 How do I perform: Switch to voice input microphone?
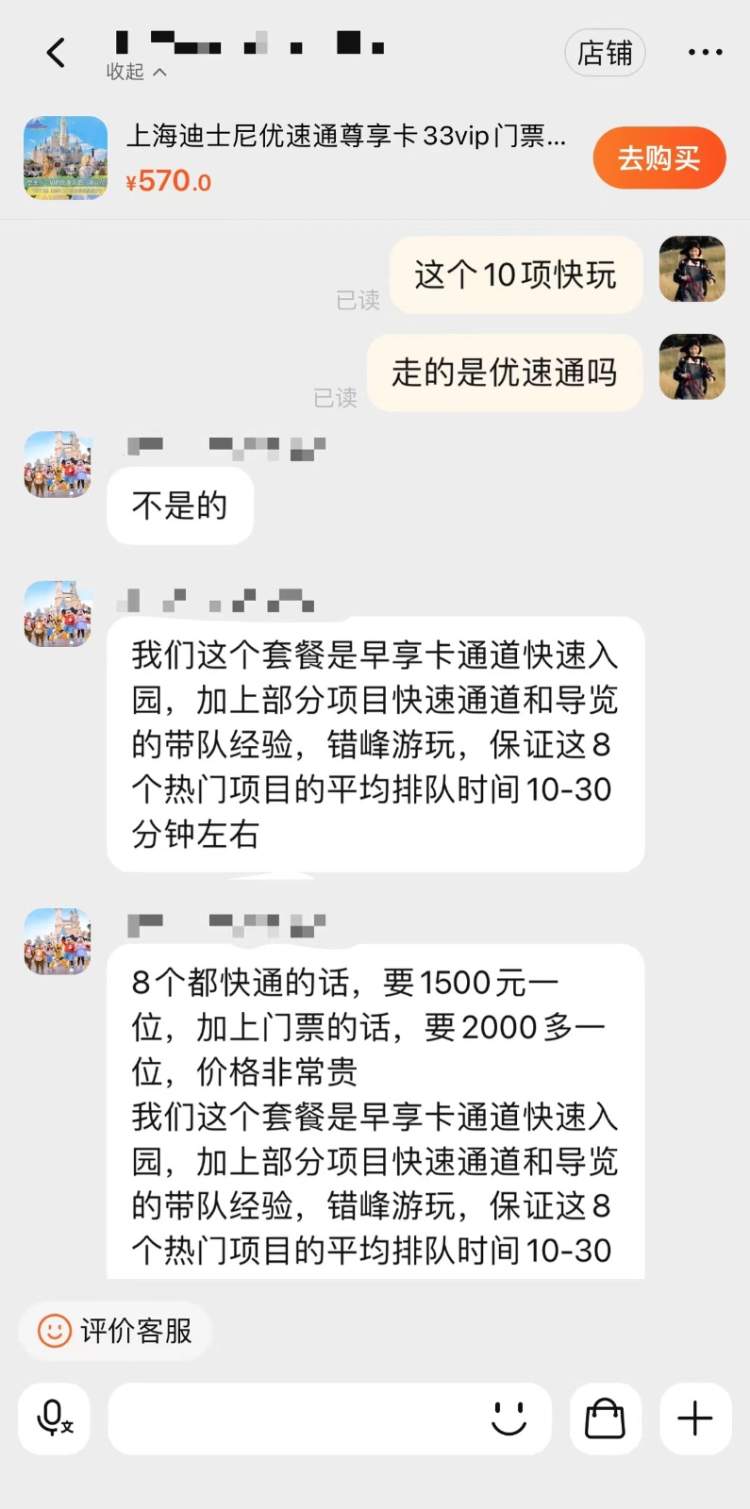[54, 1418]
